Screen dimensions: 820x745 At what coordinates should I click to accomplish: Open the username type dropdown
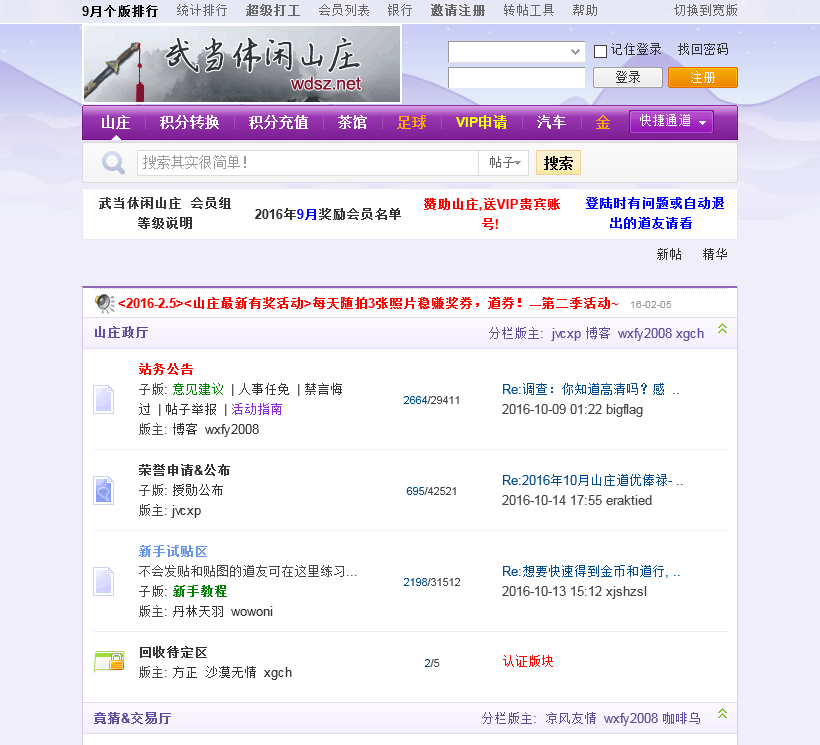click(x=516, y=51)
